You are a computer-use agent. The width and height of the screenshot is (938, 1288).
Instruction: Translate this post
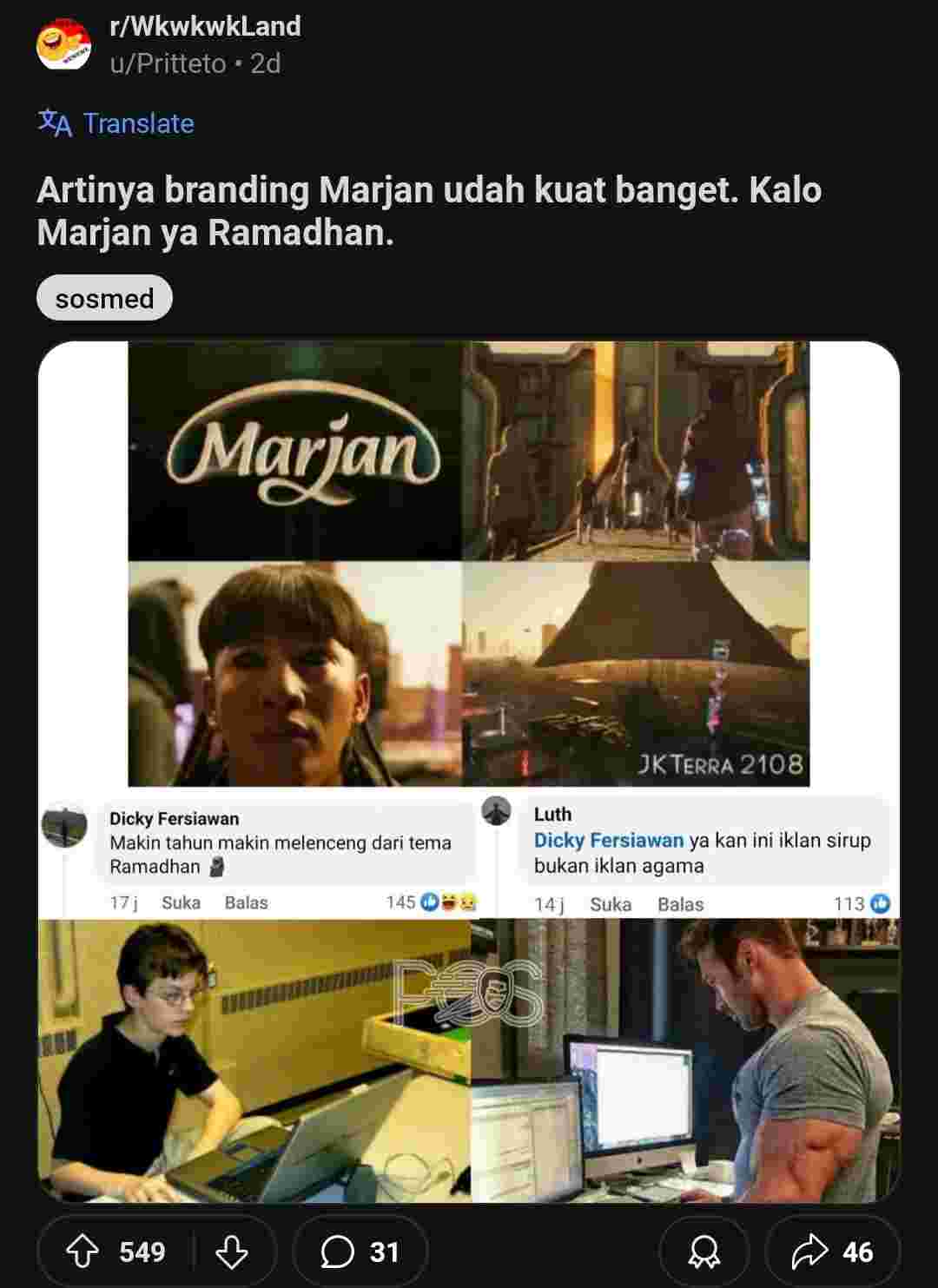(x=116, y=123)
